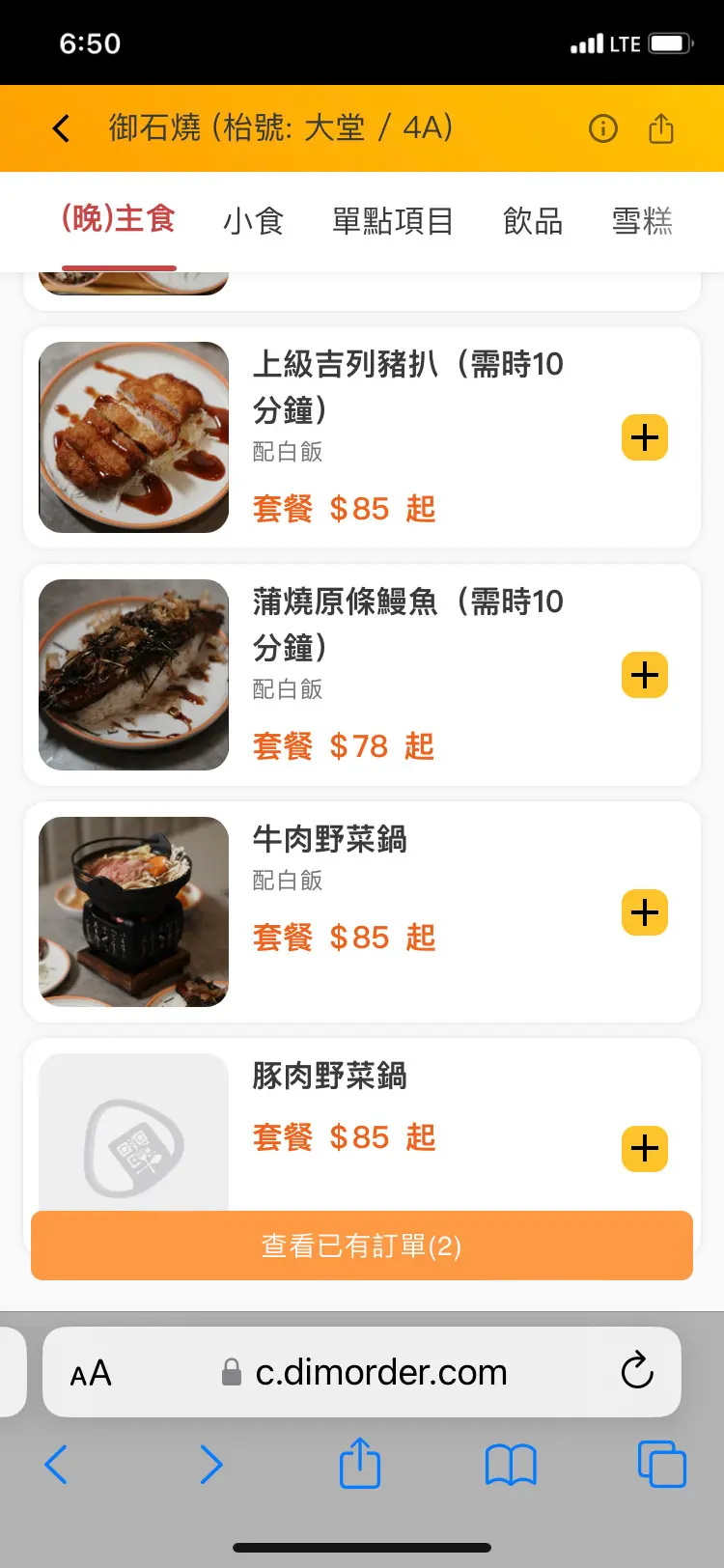Switch to the 單點項目 tab
This screenshot has width=724, height=1568.
tap(393, 221)
